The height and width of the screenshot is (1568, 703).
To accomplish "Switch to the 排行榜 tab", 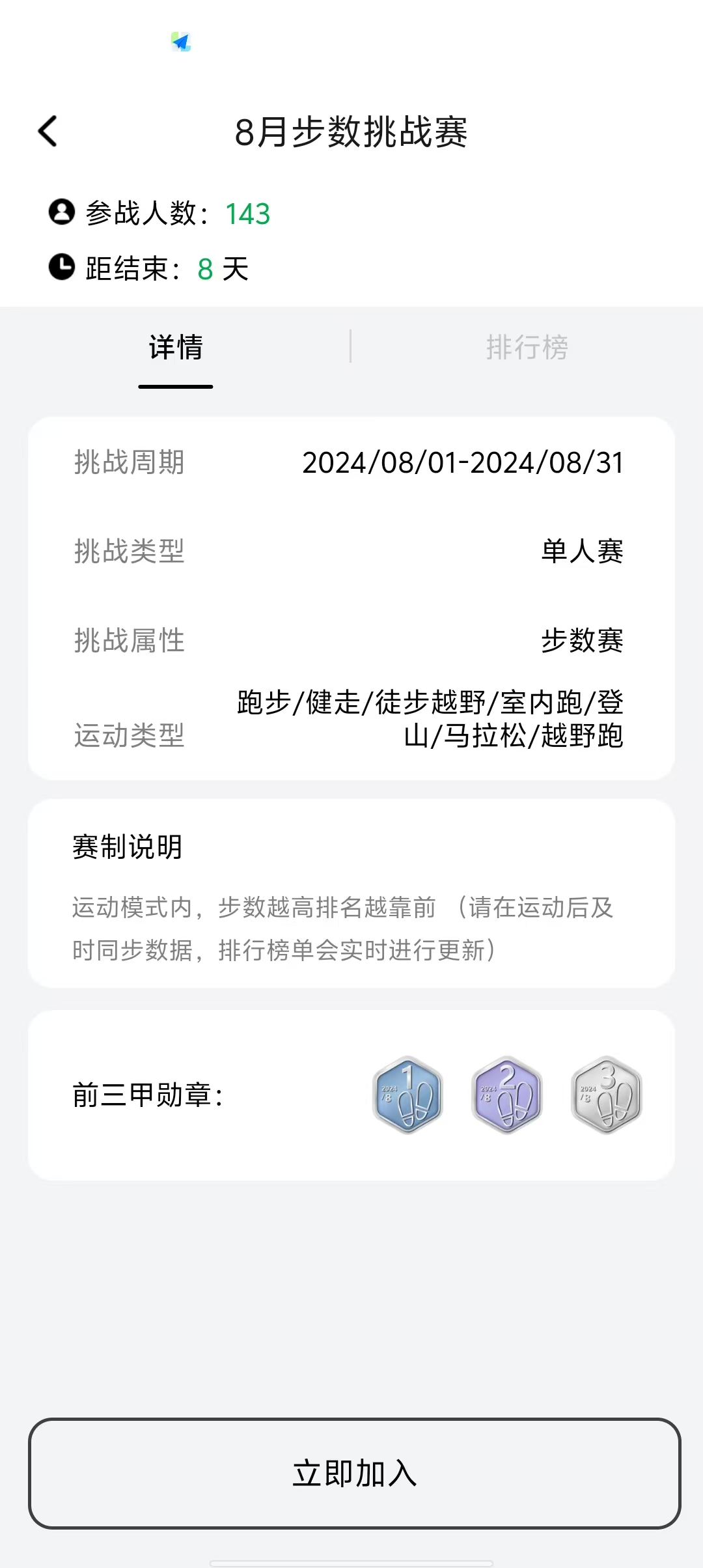I will point(527,347).
